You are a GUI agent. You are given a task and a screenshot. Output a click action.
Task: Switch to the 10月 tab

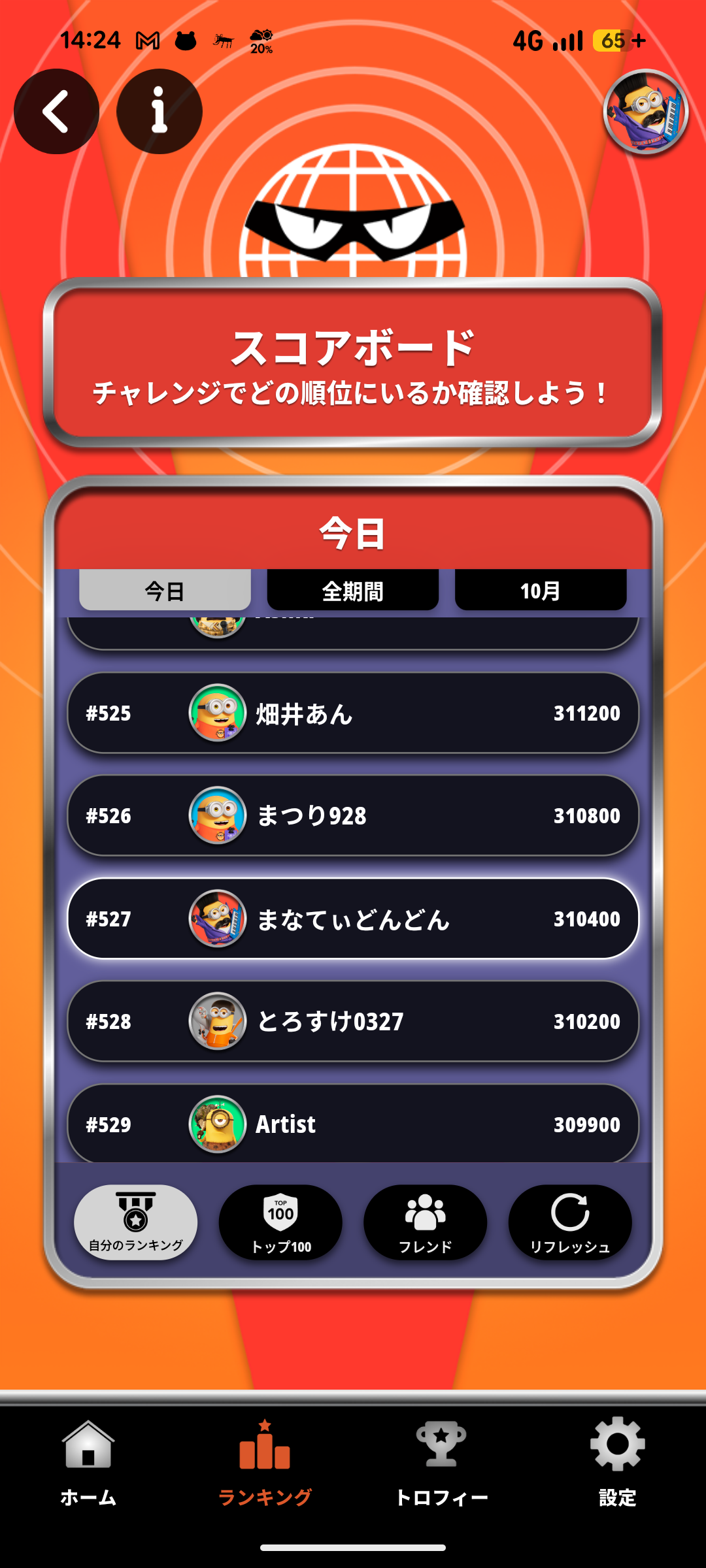540,591
